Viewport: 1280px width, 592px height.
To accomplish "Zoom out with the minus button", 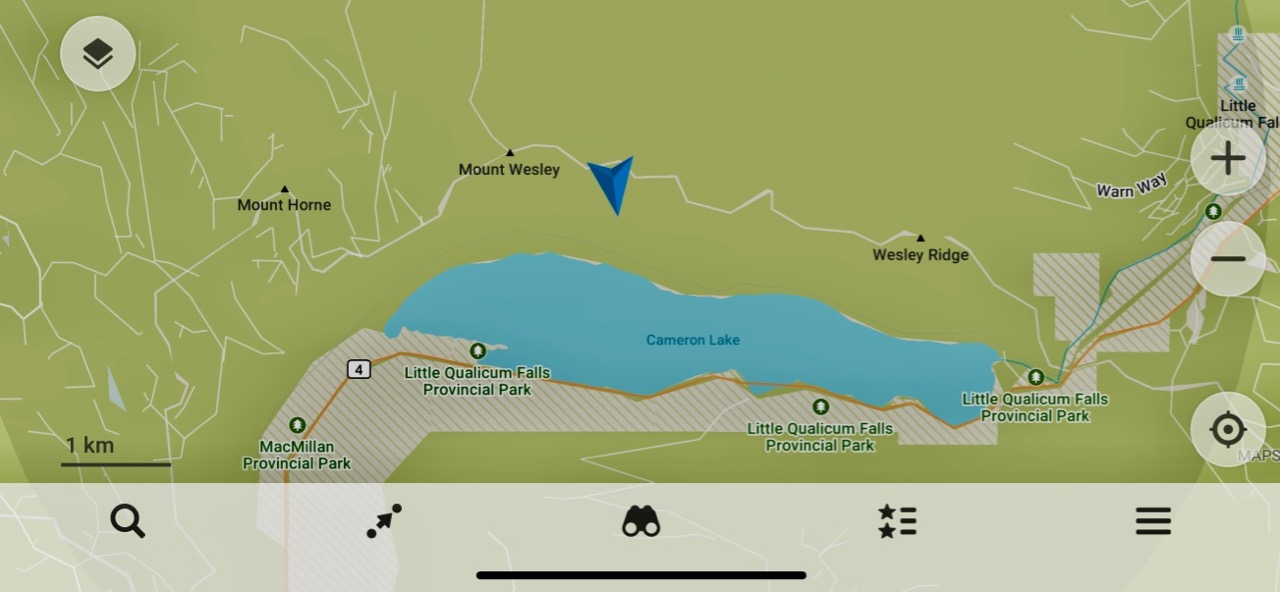I will (1227, 259).
